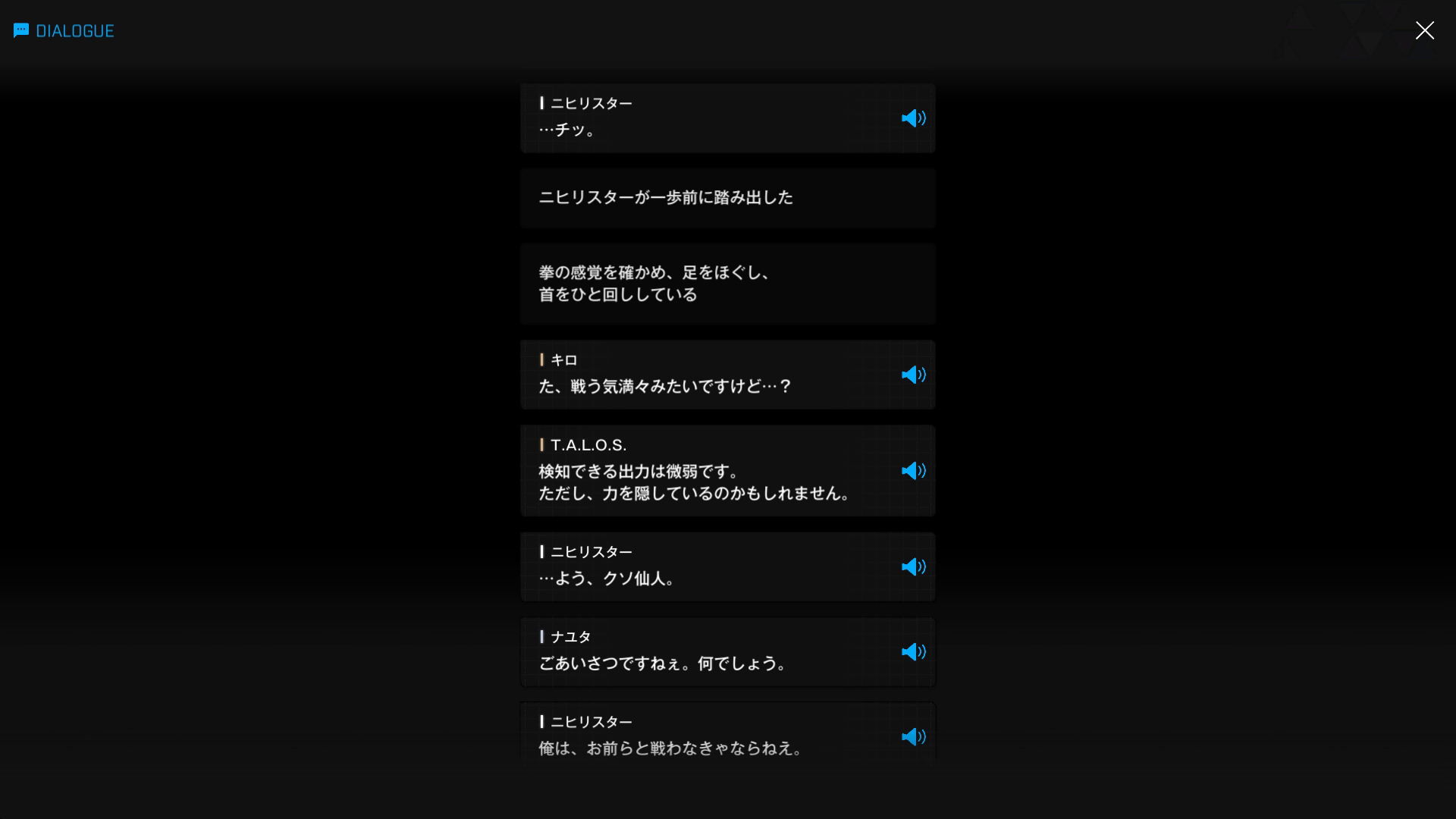Play voice for「俺は、お前らと戦わなきゃならねえ。」
Image resolution: width=1456 pixels, height=819 pixels.
click(913, 737)
